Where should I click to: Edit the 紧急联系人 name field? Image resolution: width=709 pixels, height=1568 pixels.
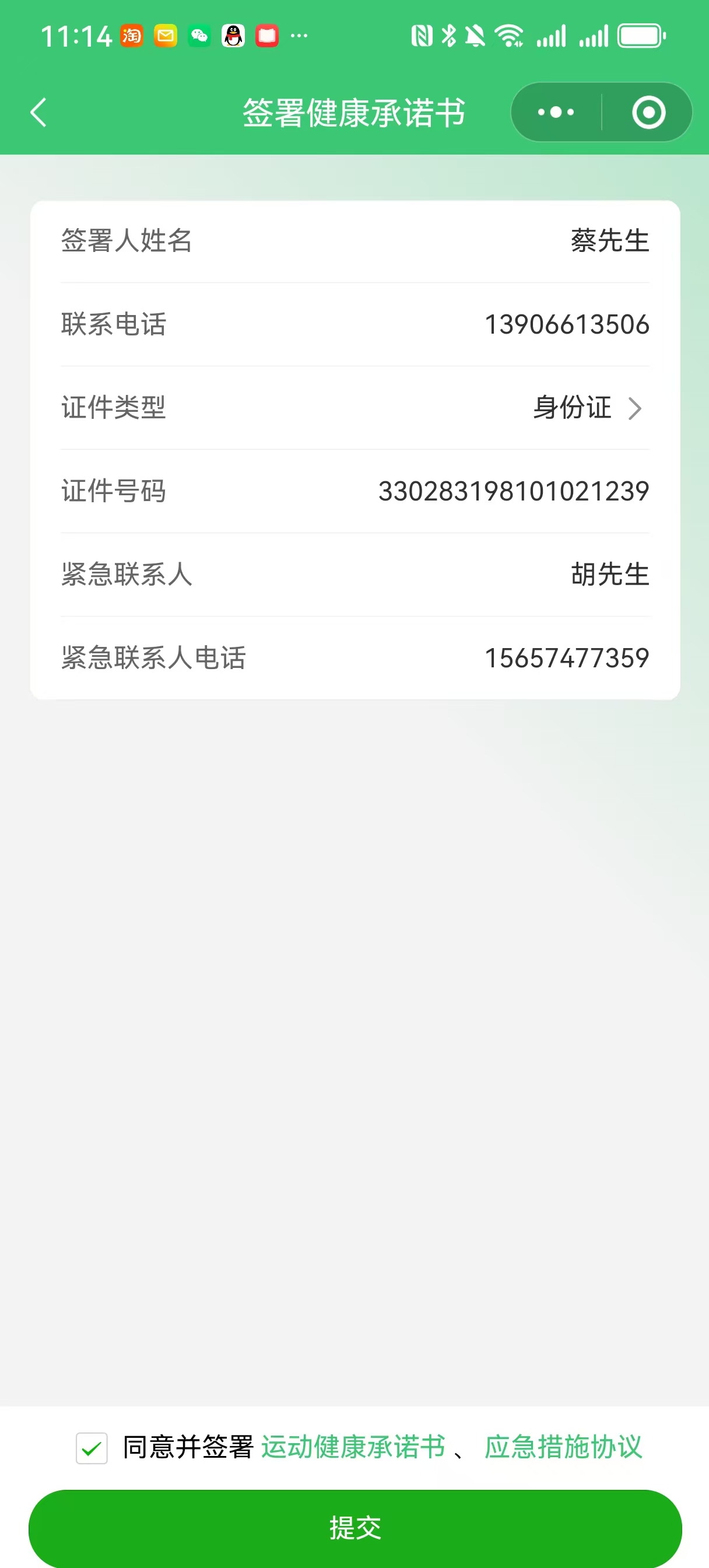(609, 575)
